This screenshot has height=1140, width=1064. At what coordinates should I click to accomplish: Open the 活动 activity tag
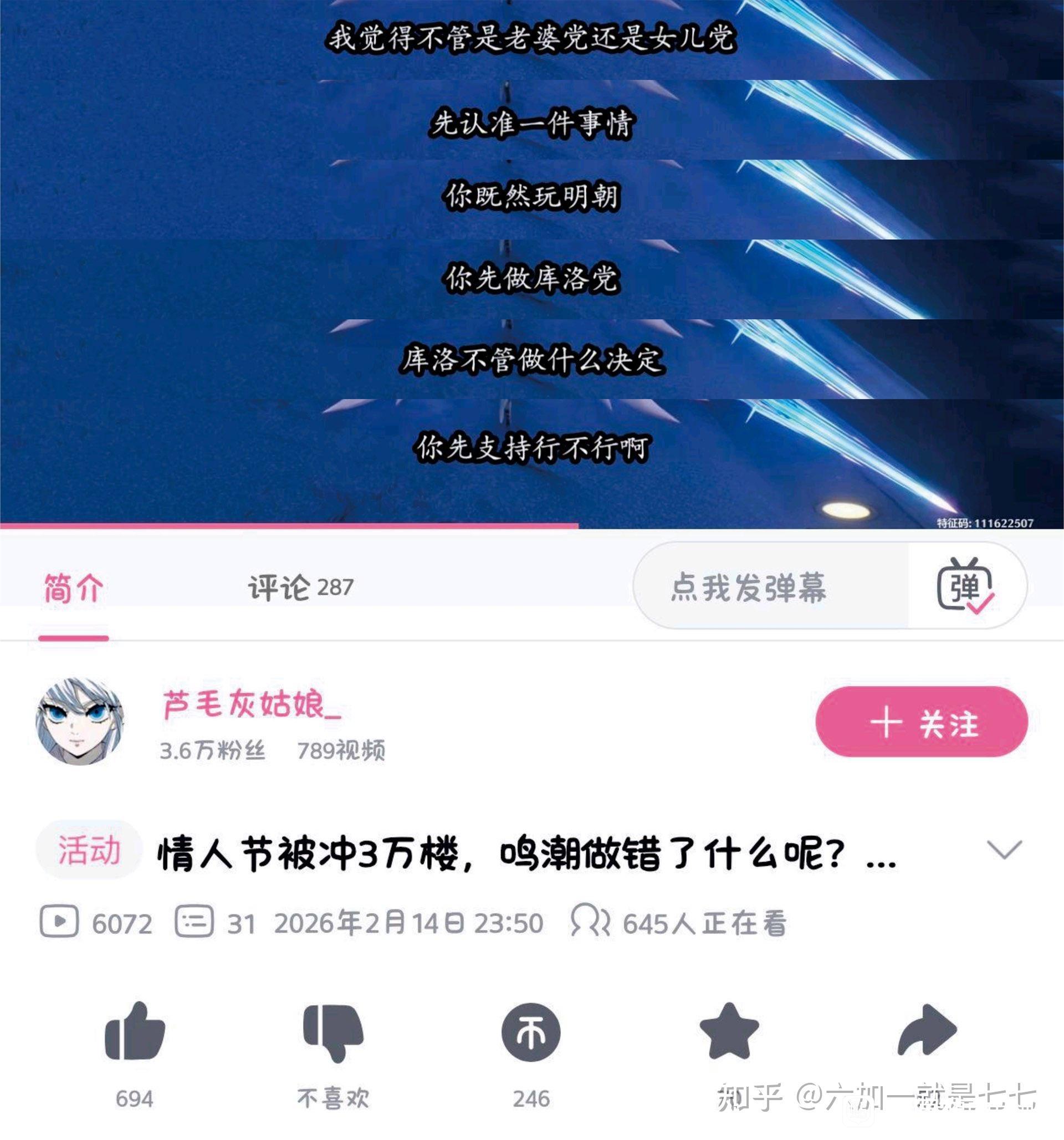(x=89, y=850)
